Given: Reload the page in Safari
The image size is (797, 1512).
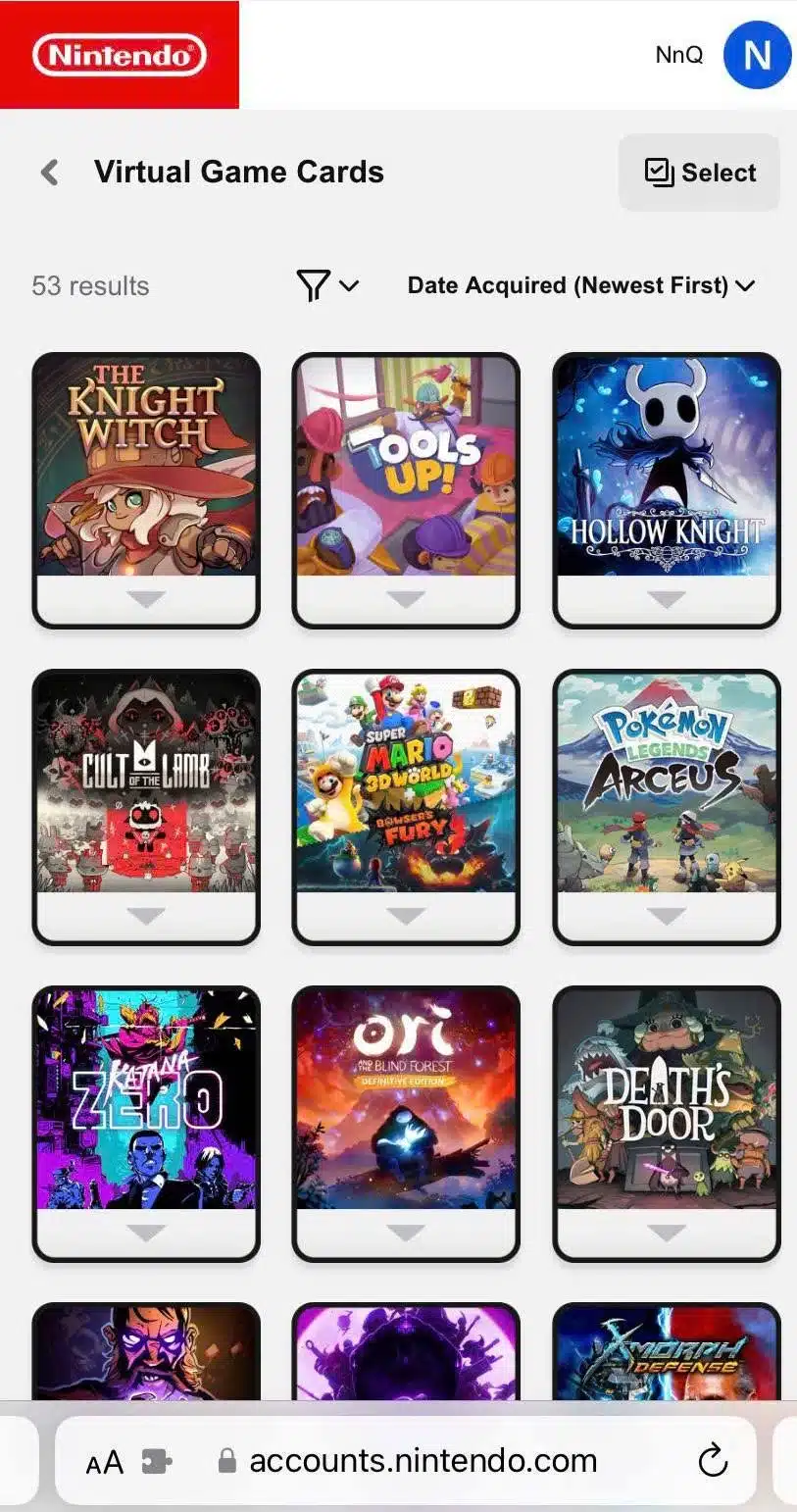Looking at the screenshot, I should [x=713, y=1461].
